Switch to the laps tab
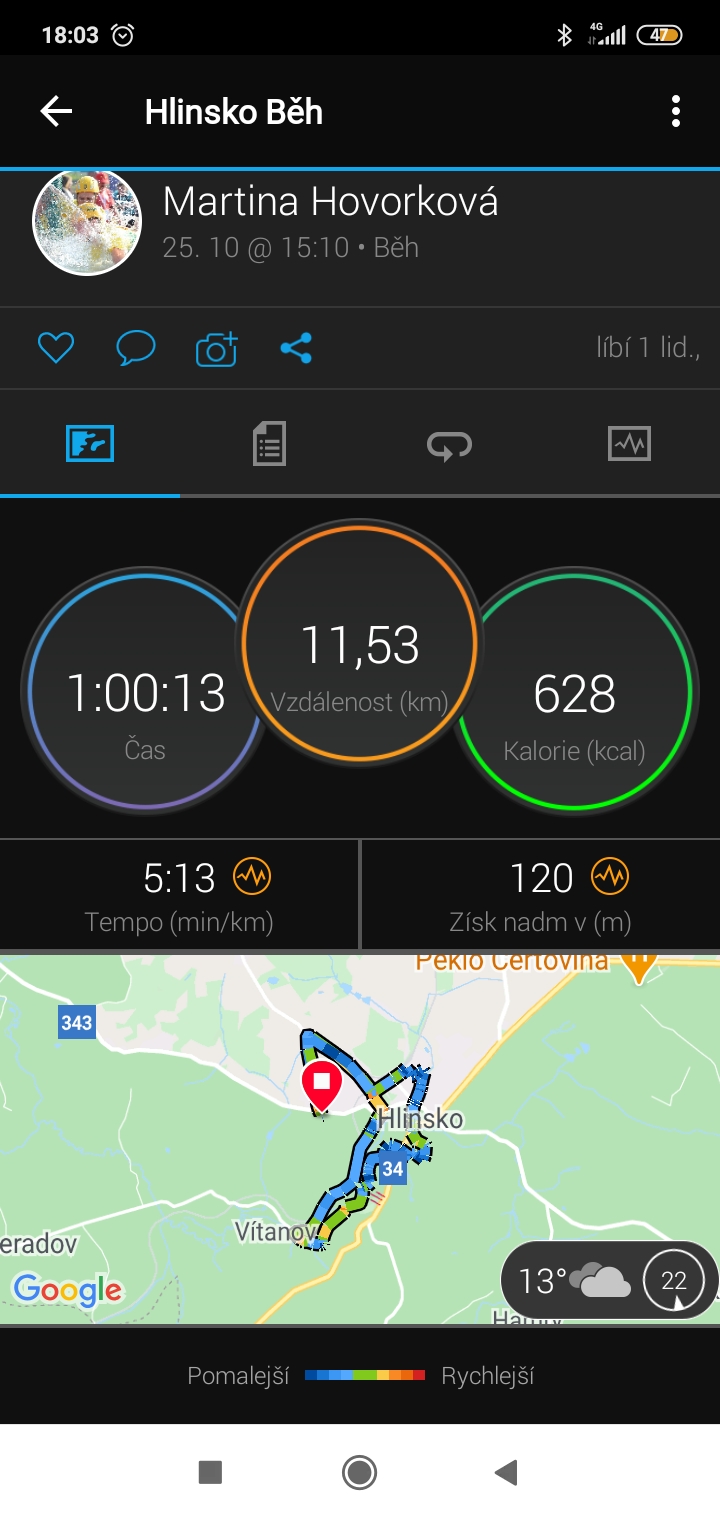720x1520 pixels. pyautogui.click(x=449, y=443)
